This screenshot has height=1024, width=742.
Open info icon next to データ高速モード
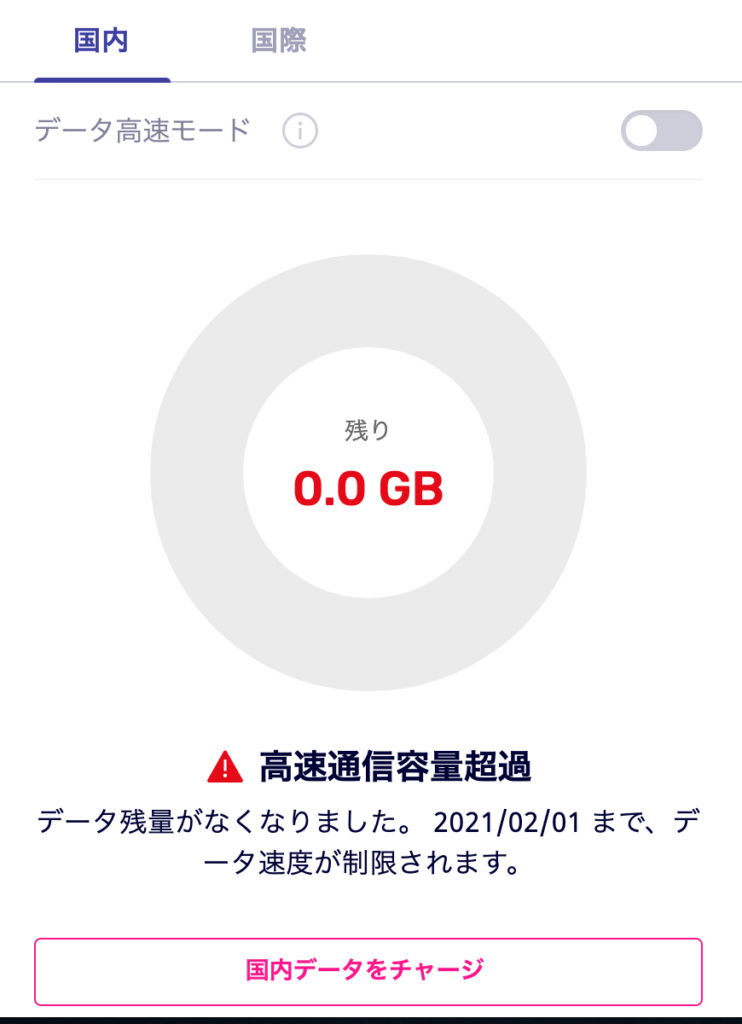pyautogui.click(x=300, y=131)
